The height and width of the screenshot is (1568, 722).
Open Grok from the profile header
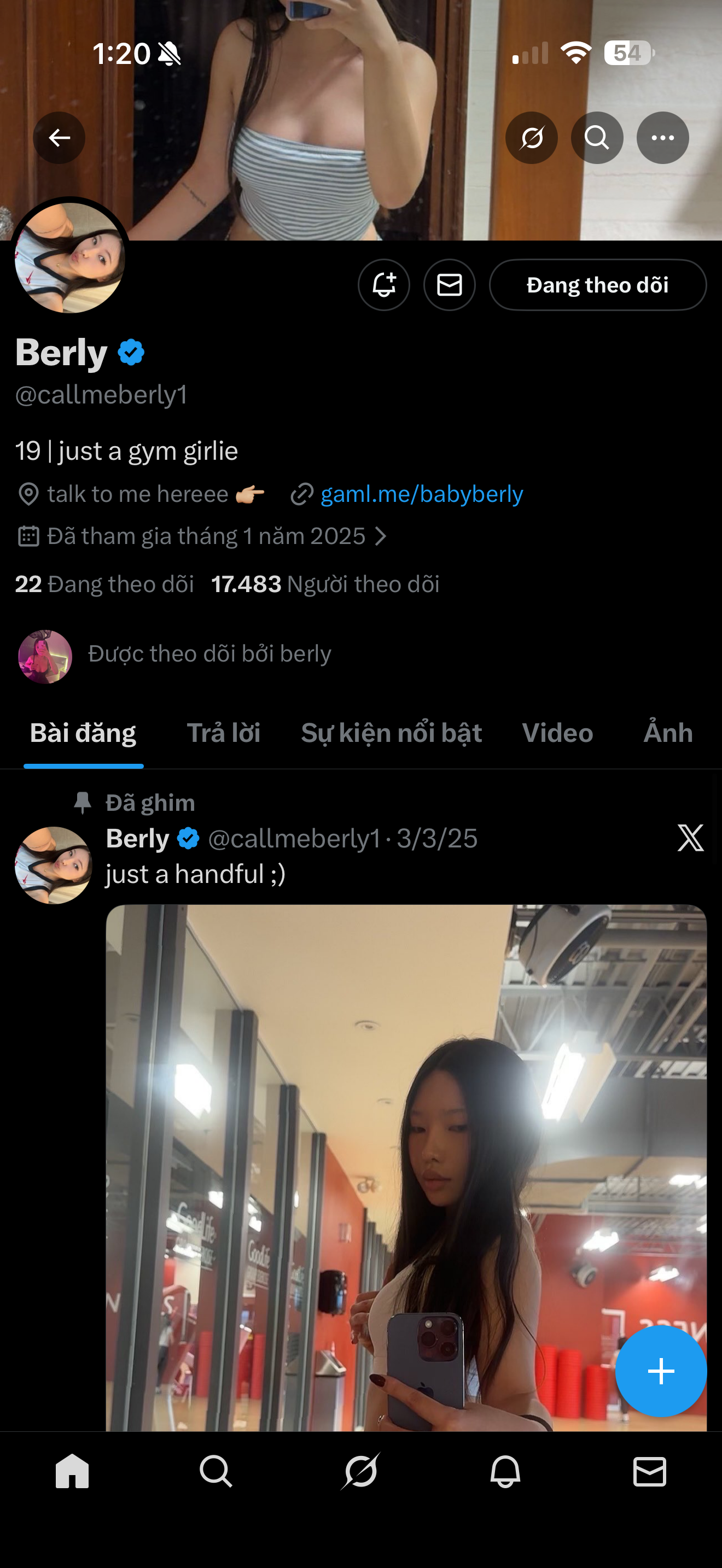(532, 138)
